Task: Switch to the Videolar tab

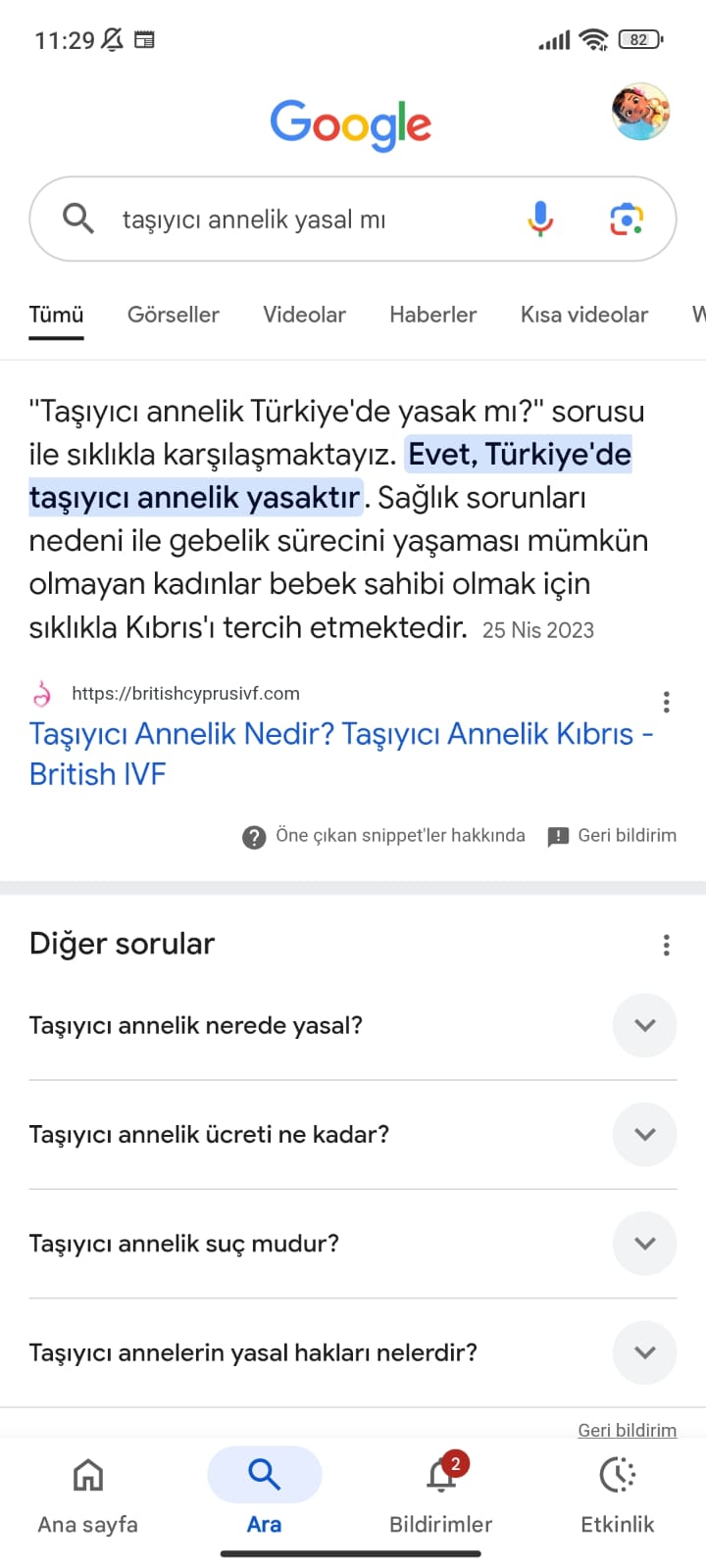Action: (x=304, y=315)
